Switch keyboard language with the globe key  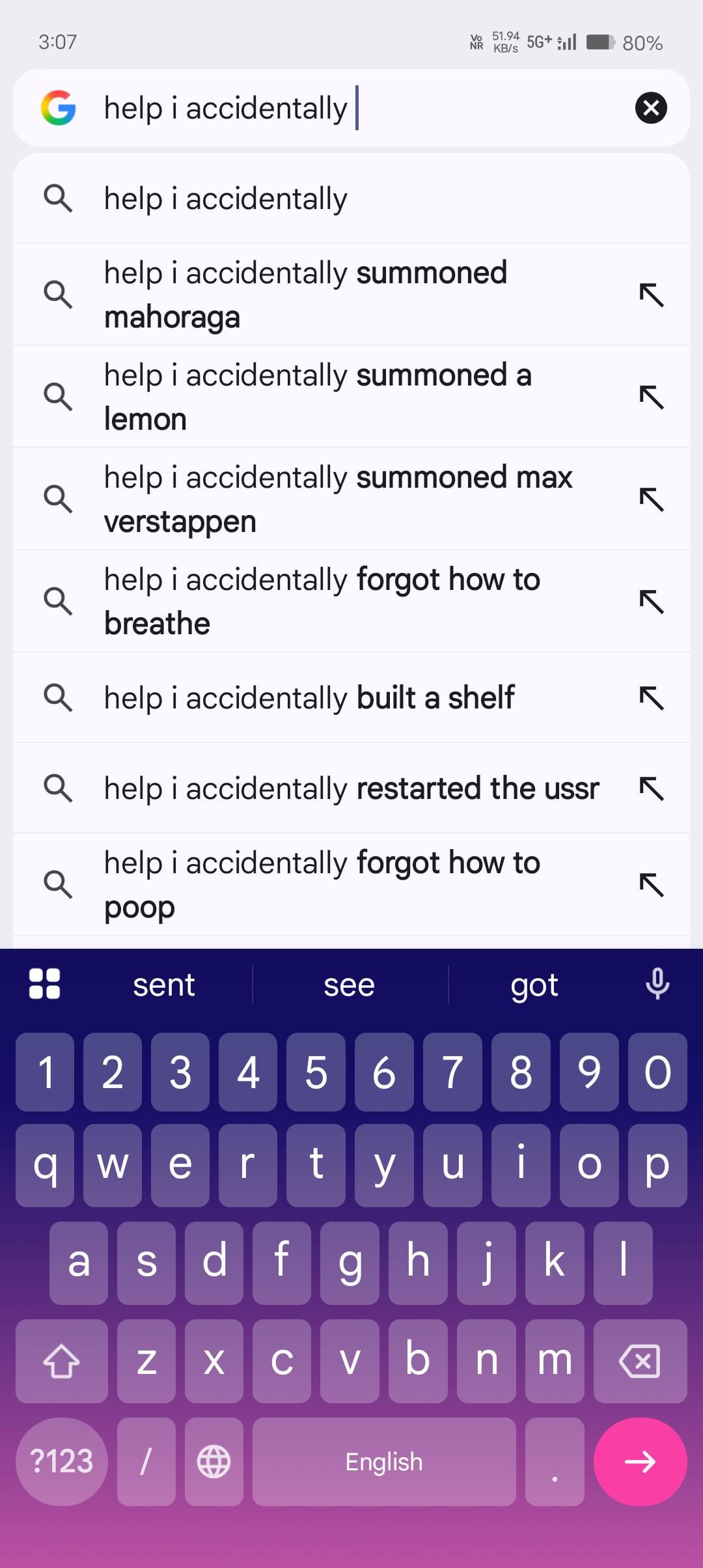pos(214,1462)
